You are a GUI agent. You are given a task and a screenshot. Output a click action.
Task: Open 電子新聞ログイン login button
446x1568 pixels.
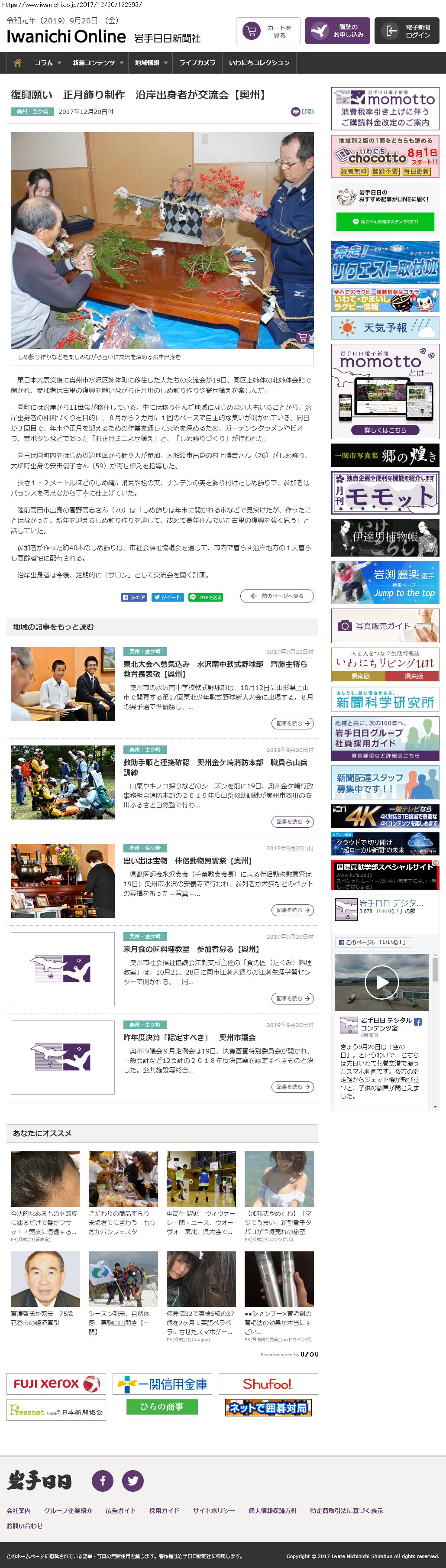pyautogui.click(x=406, y=31)
